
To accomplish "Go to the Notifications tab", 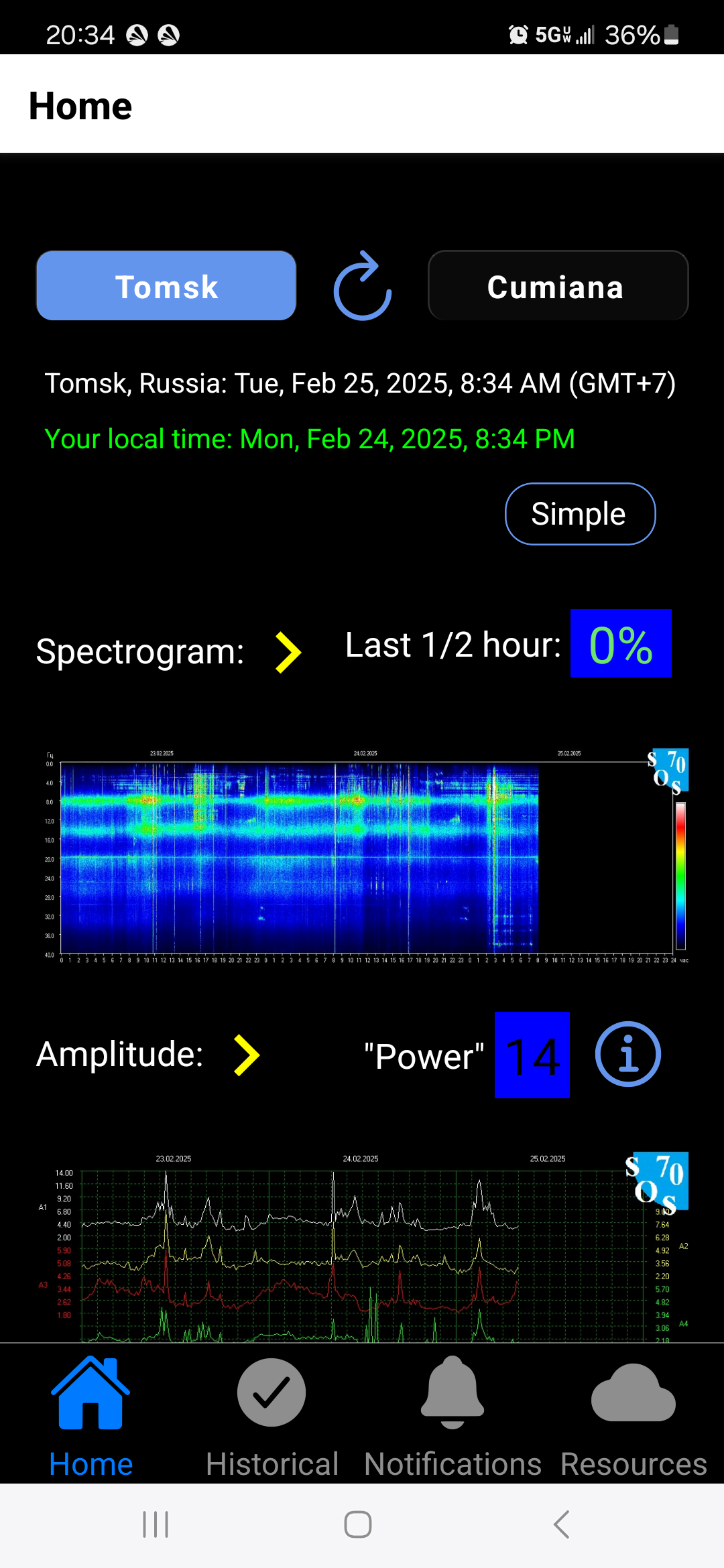I will click(x=452, y=1415).
